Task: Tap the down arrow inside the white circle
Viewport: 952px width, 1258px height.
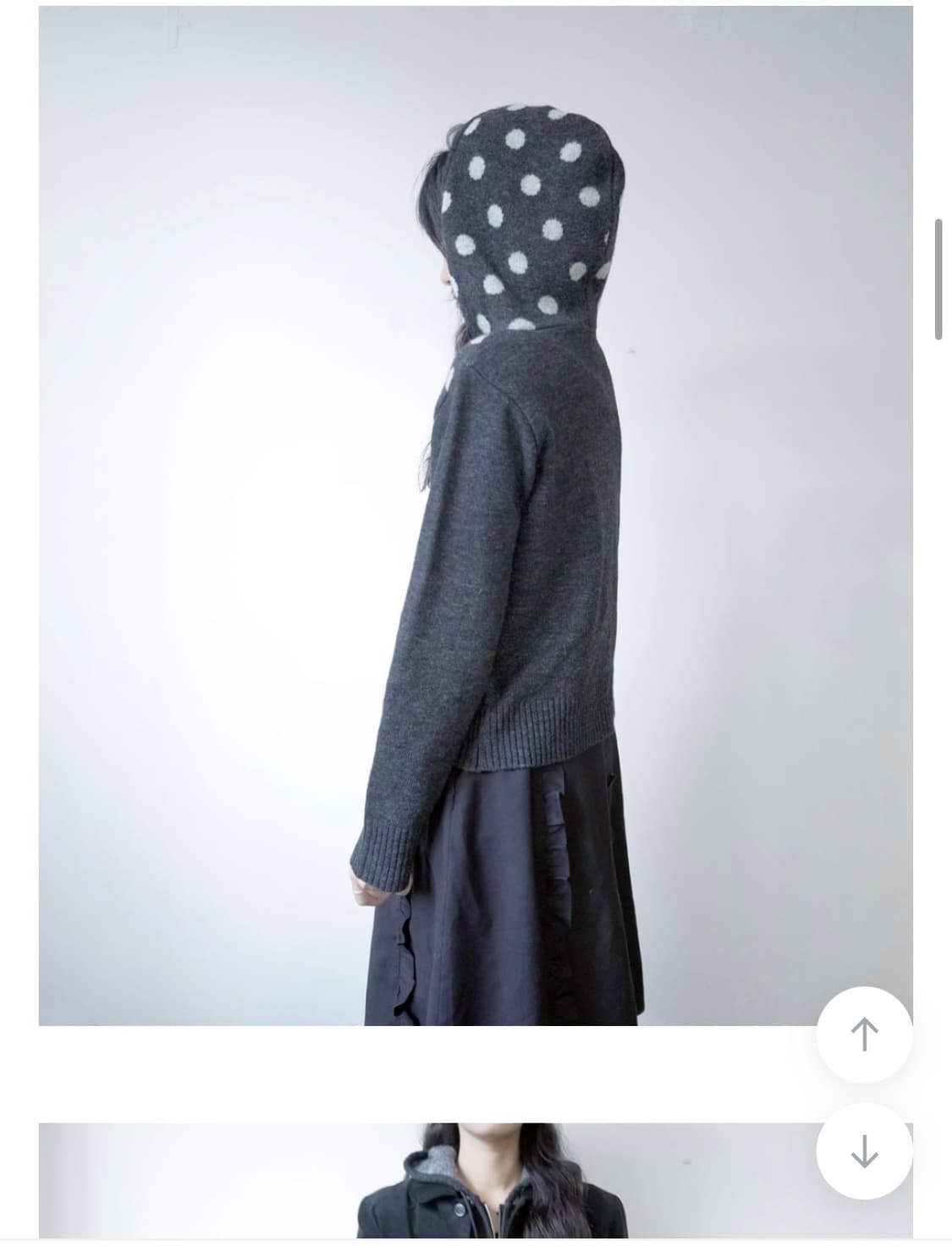Action: click(x=864, y=1150)
